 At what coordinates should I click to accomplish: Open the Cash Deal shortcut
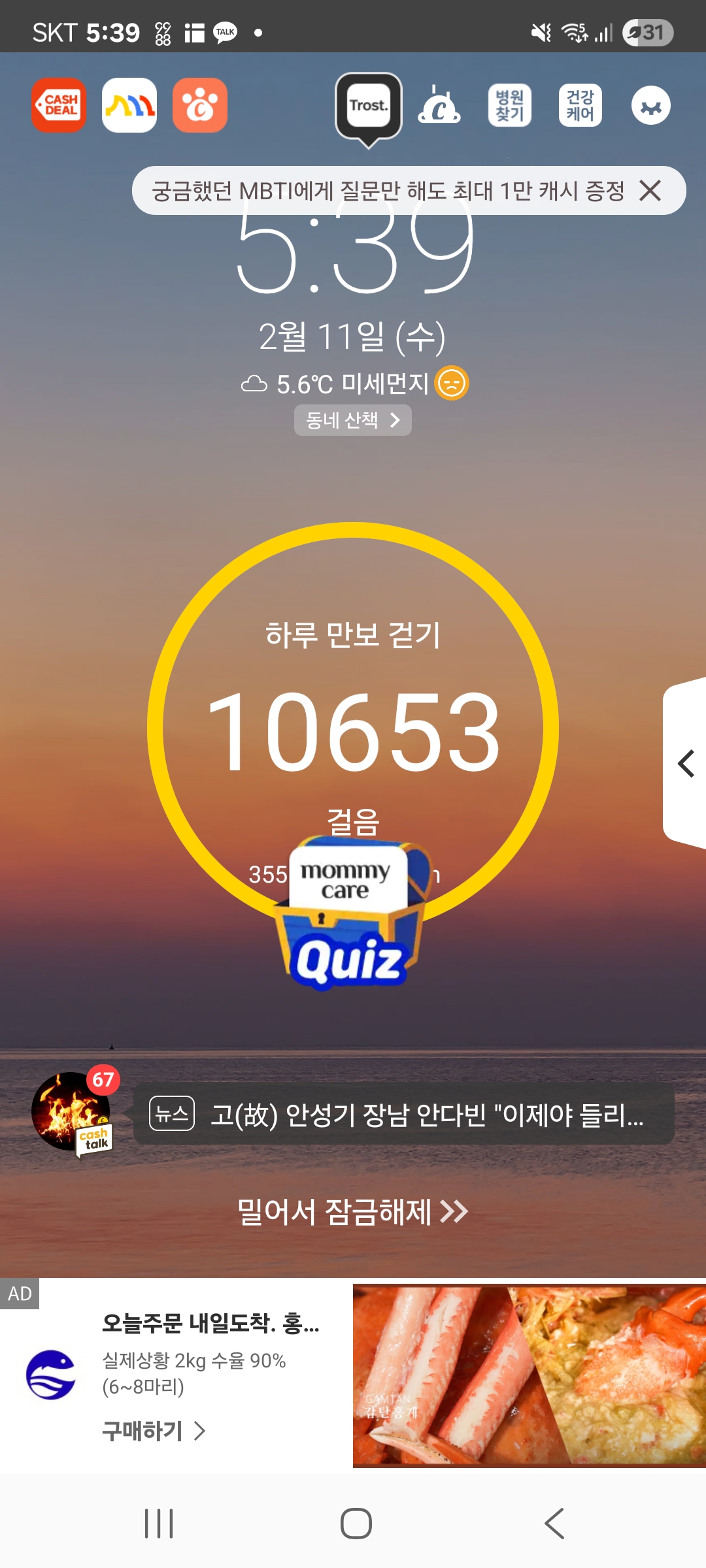coord(59,105)
